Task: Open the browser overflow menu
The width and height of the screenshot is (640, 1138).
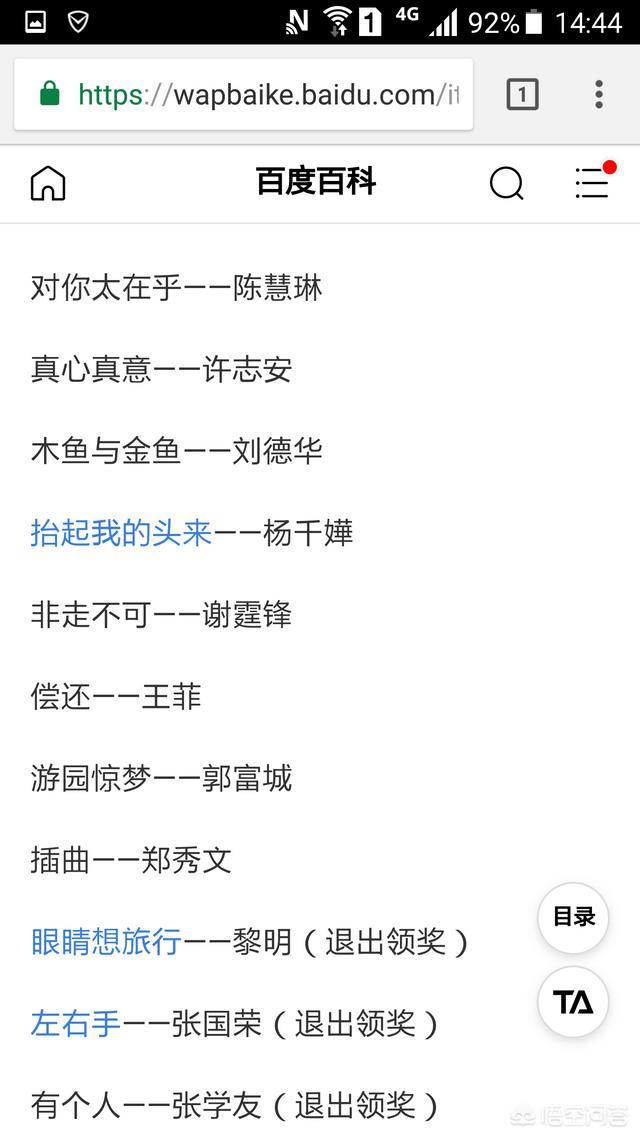Action: (x=598, y=95)
